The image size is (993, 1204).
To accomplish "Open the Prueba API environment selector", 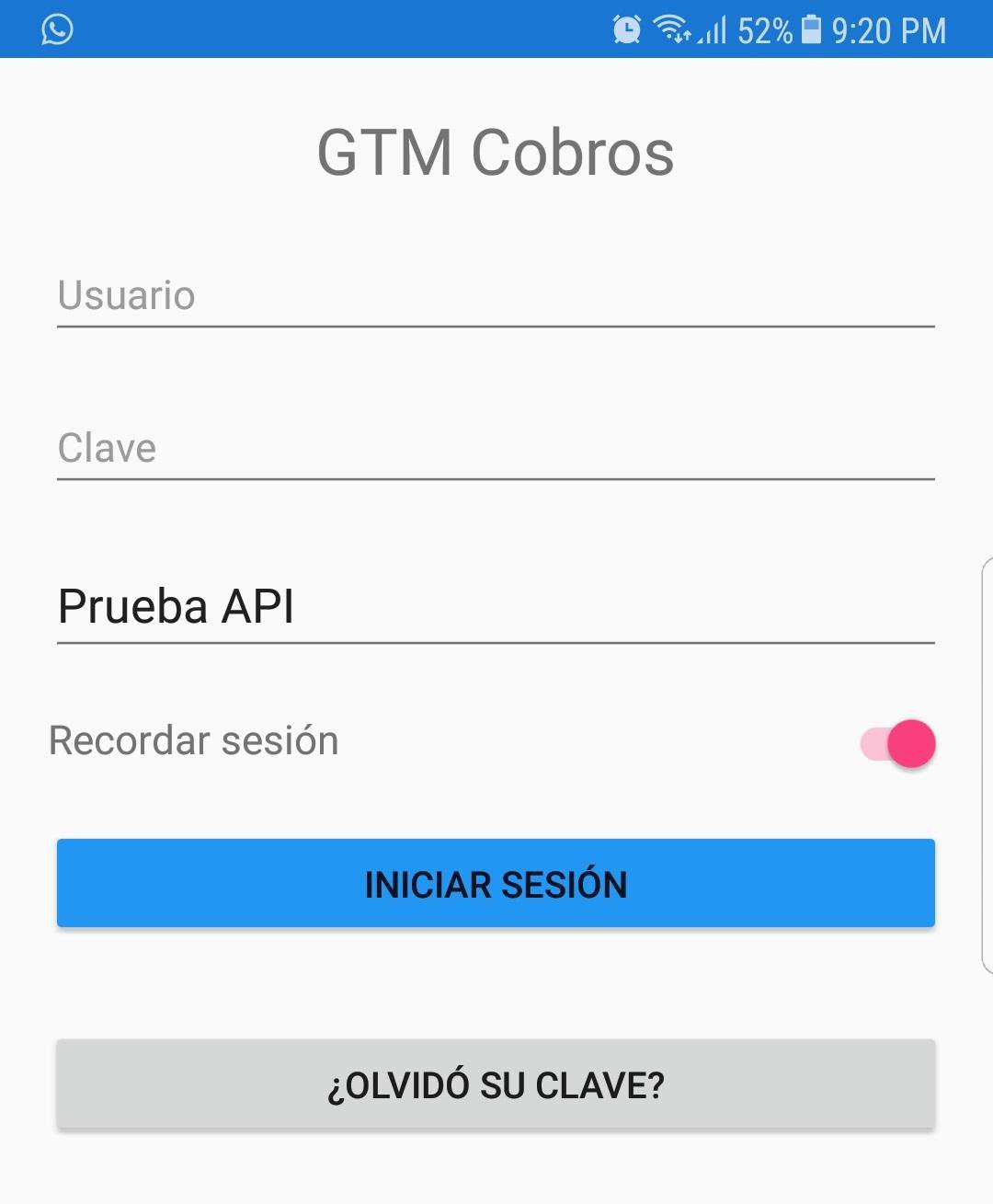I will (x=496, y=607).
